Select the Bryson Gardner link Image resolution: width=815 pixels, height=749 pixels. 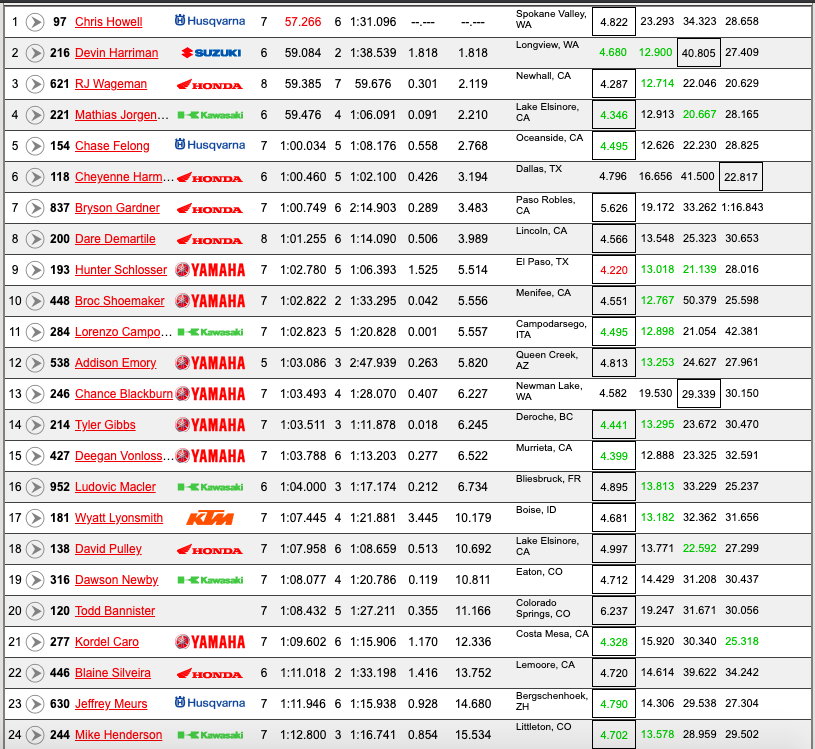click(117, 208)
